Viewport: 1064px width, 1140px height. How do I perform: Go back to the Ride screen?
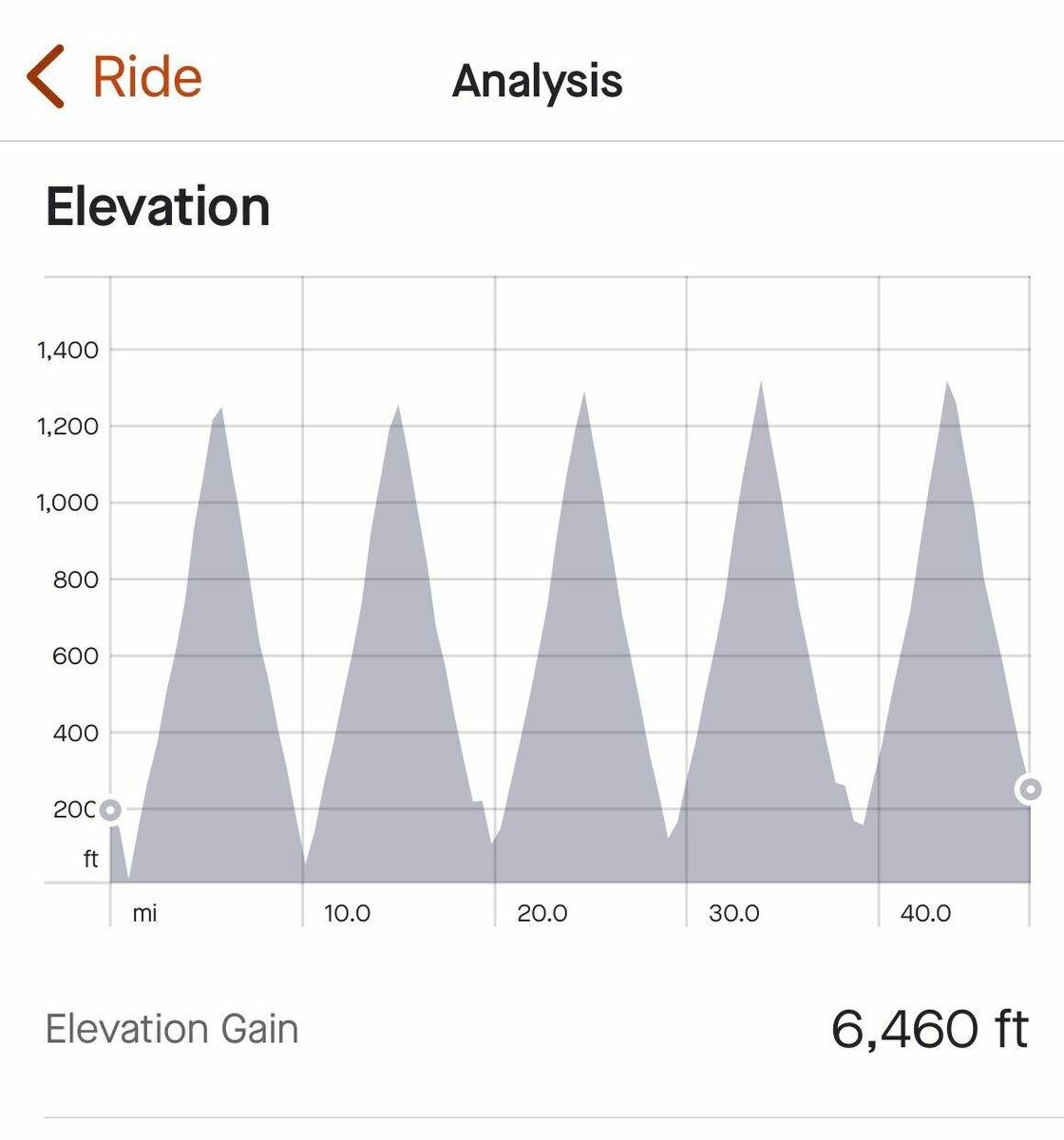[x=114, y=77]
